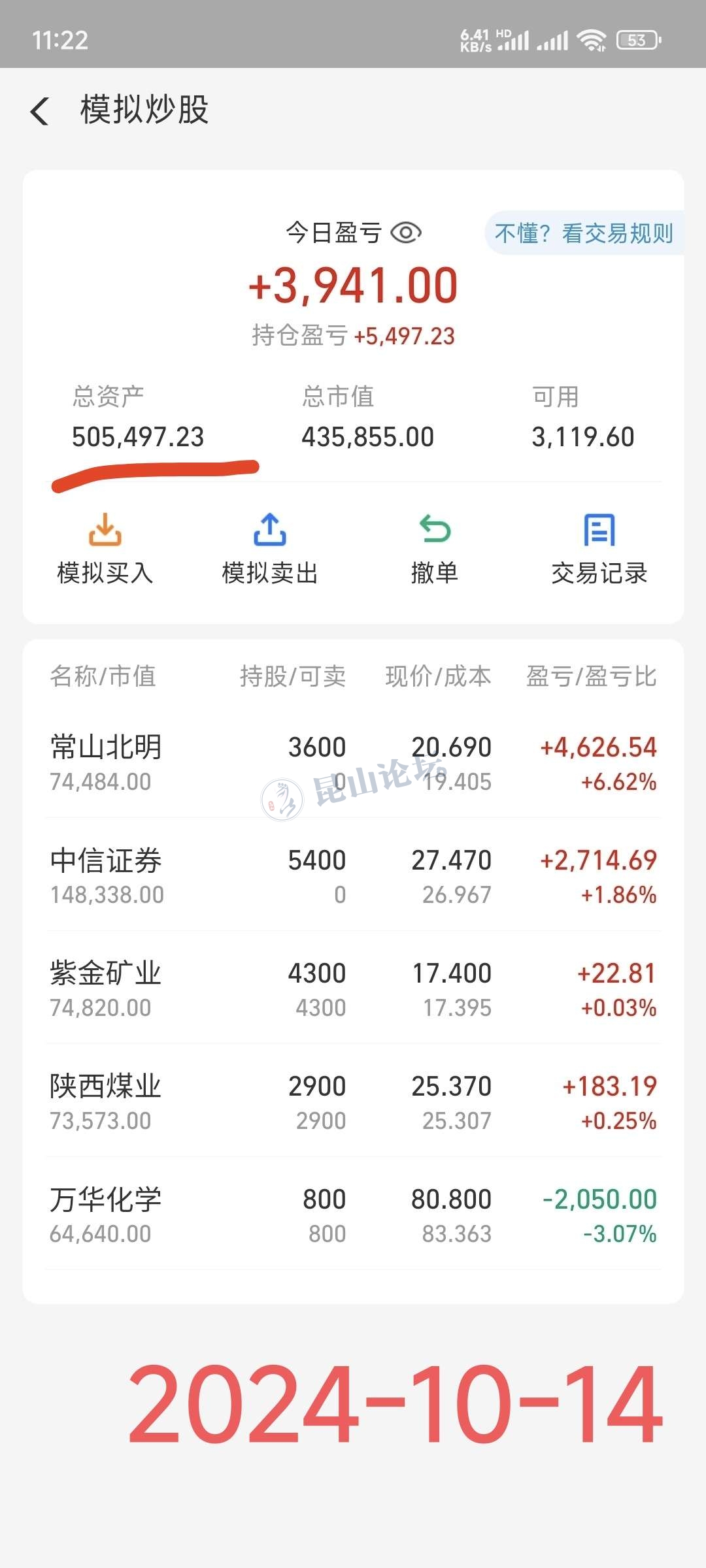Select 模拟卖出 to sell stock
Image resolution: width=706 pixels, height=1568 pixels.
coord(269,549)
